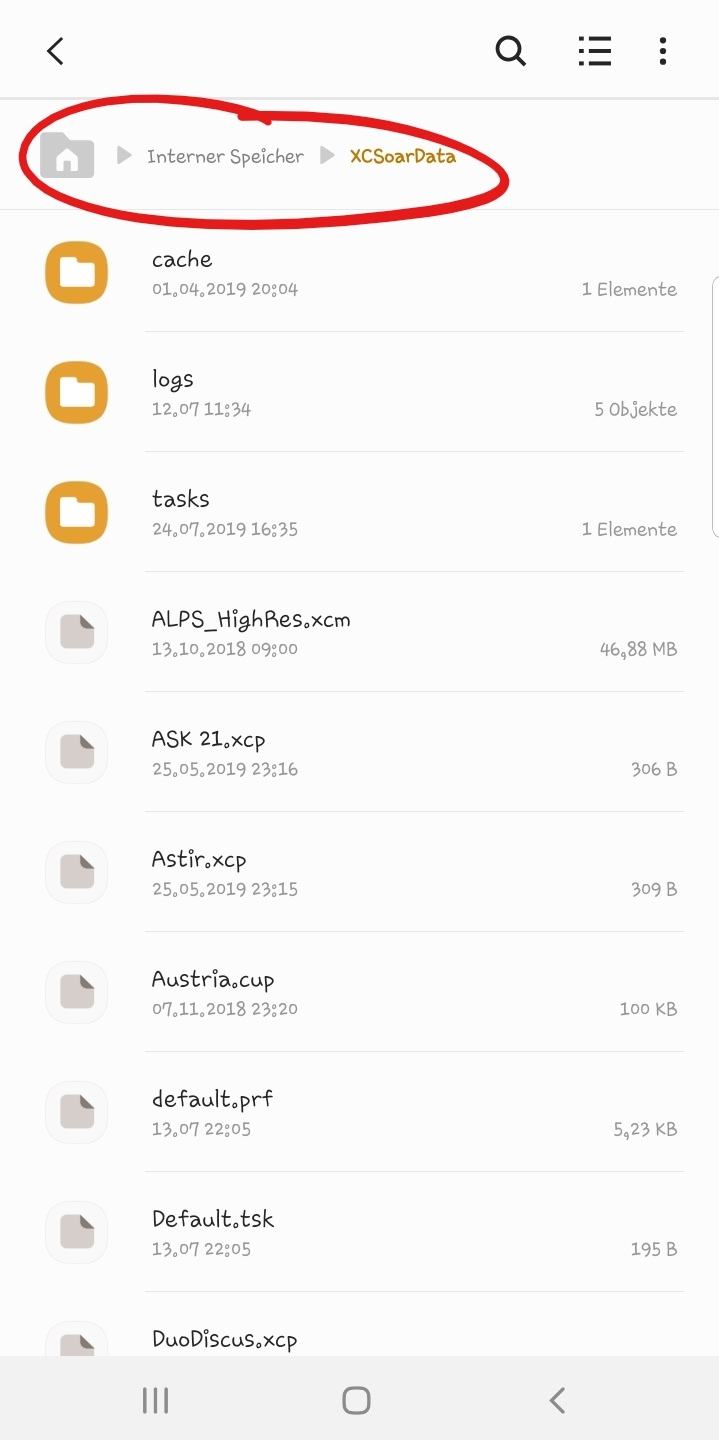Viewport: 719px width, 1440px height.
Task: Open the Default.tsk file
Action: (360, 1232)
